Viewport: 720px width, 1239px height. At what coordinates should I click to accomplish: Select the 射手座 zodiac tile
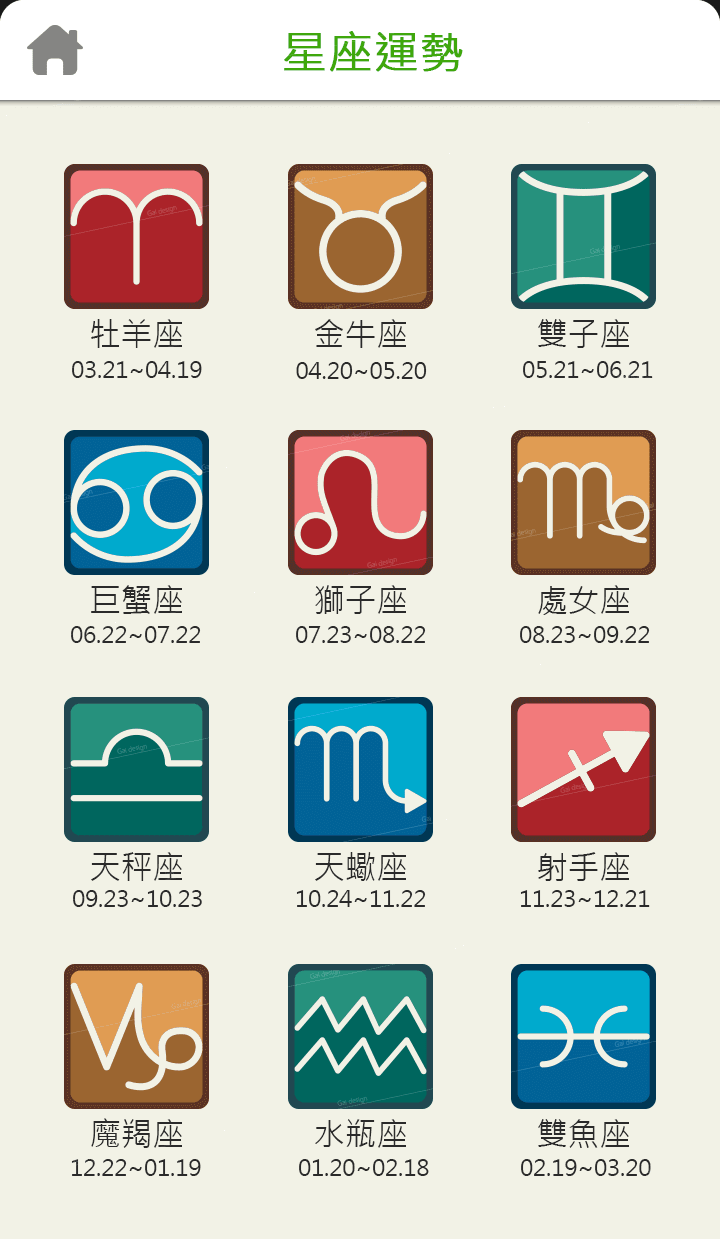(x=583, y=769)
